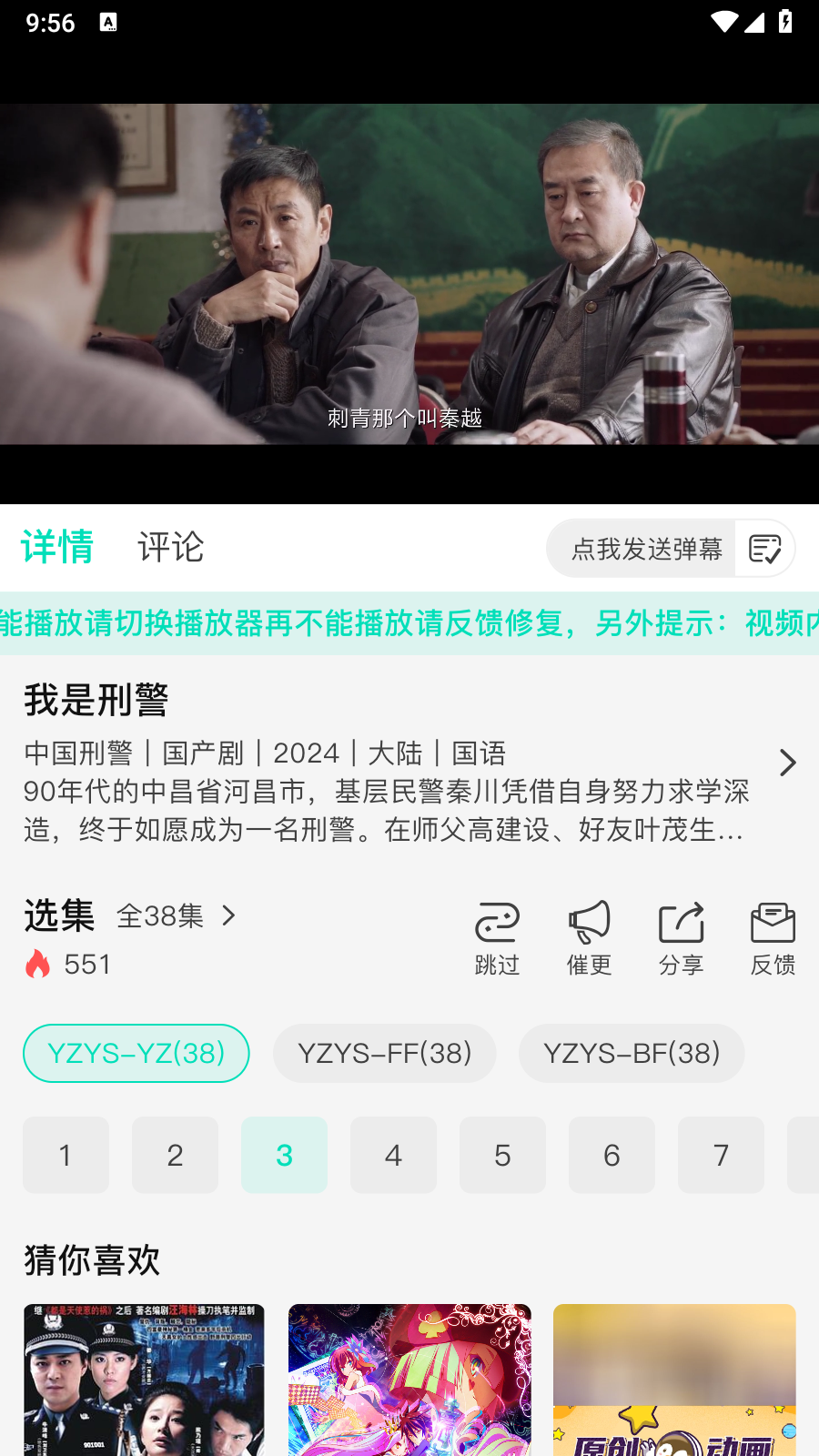Tap 点我发送弹幕 input box

pos(646,549)
